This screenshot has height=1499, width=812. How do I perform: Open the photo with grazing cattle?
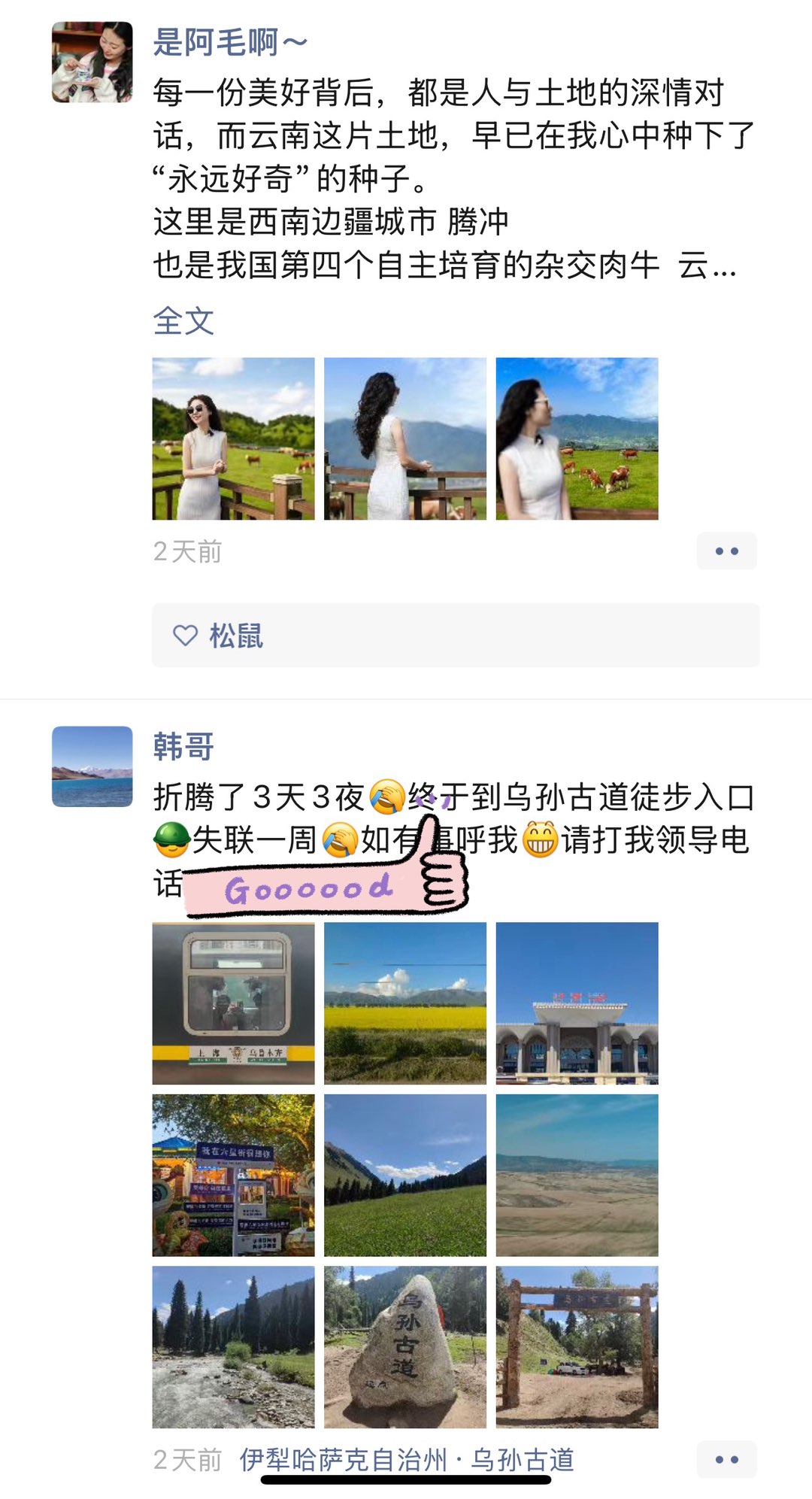tap(577, 438)
